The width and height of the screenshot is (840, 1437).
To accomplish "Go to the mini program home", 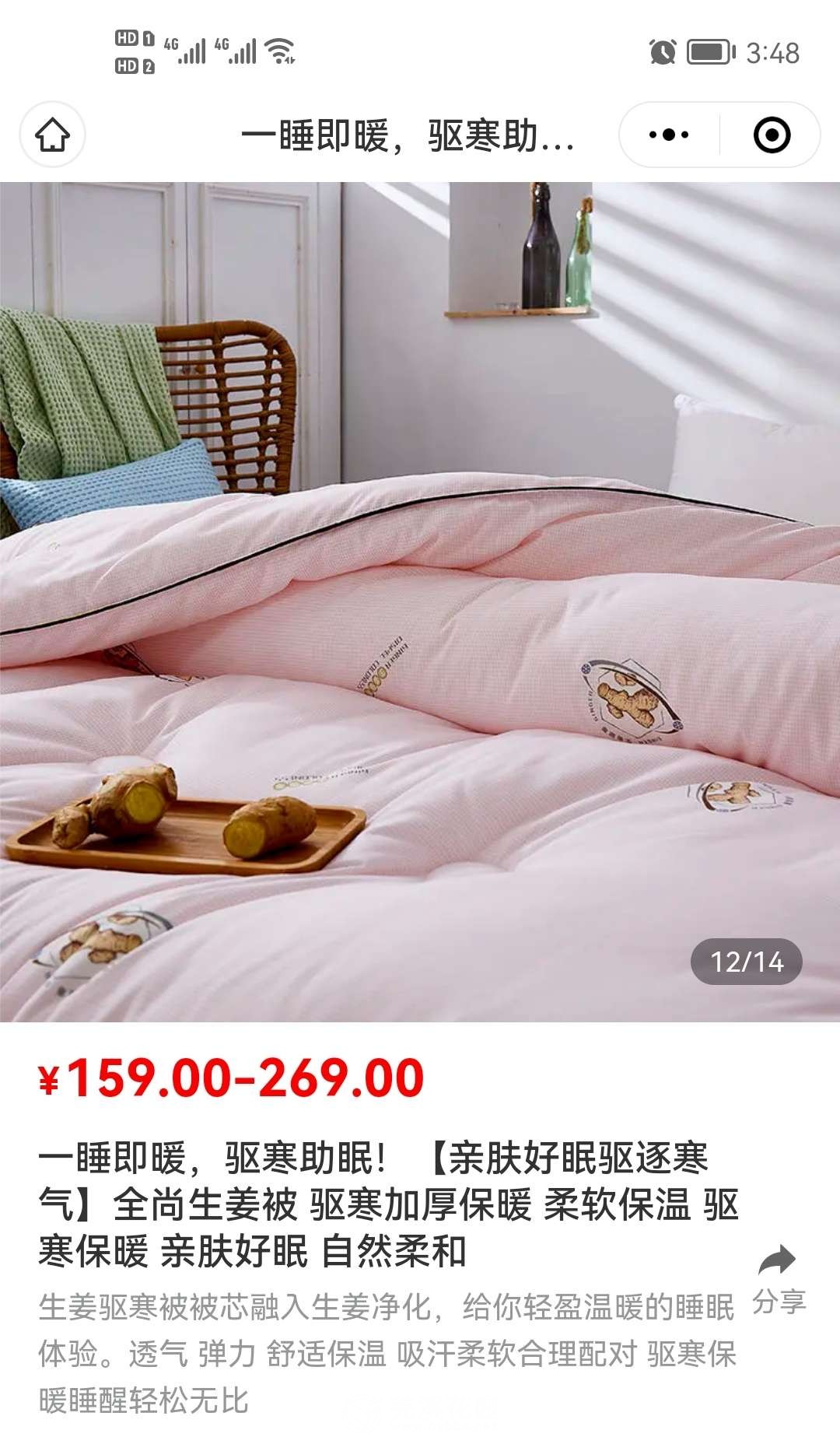I will click(x=52, y=135).
